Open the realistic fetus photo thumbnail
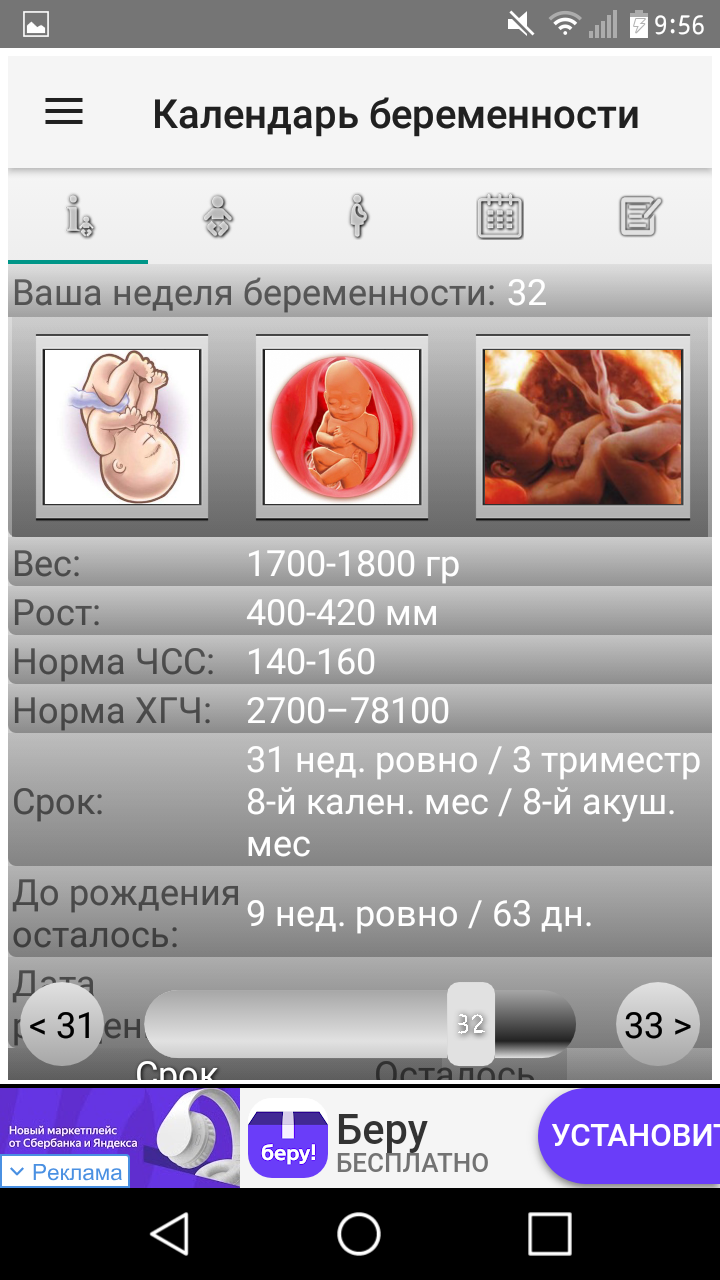The image size is (720, 1280). [583, 427]
